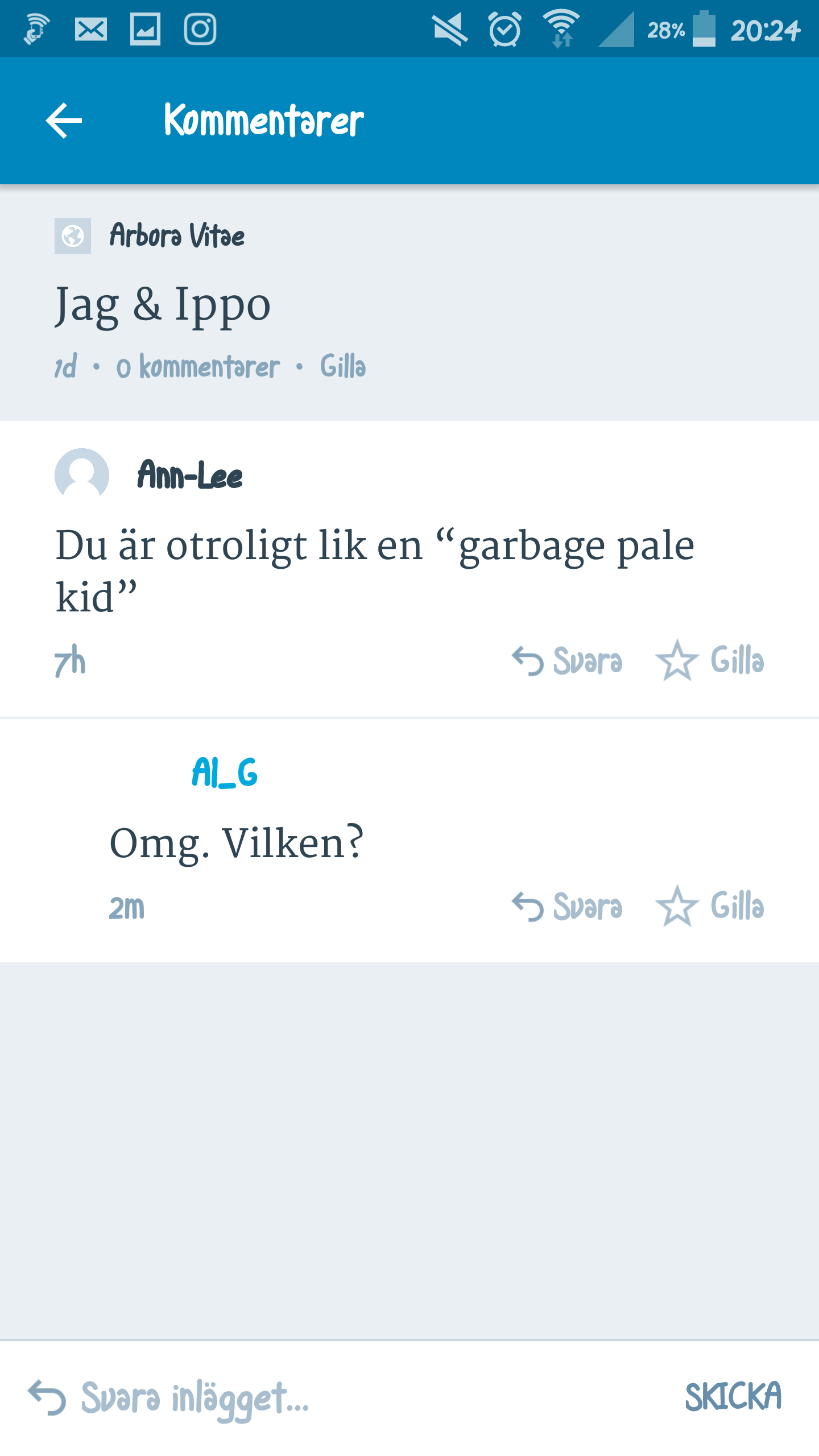Open Al_G's profile name
The image size is (819, 1456).
tap(224, 772)
